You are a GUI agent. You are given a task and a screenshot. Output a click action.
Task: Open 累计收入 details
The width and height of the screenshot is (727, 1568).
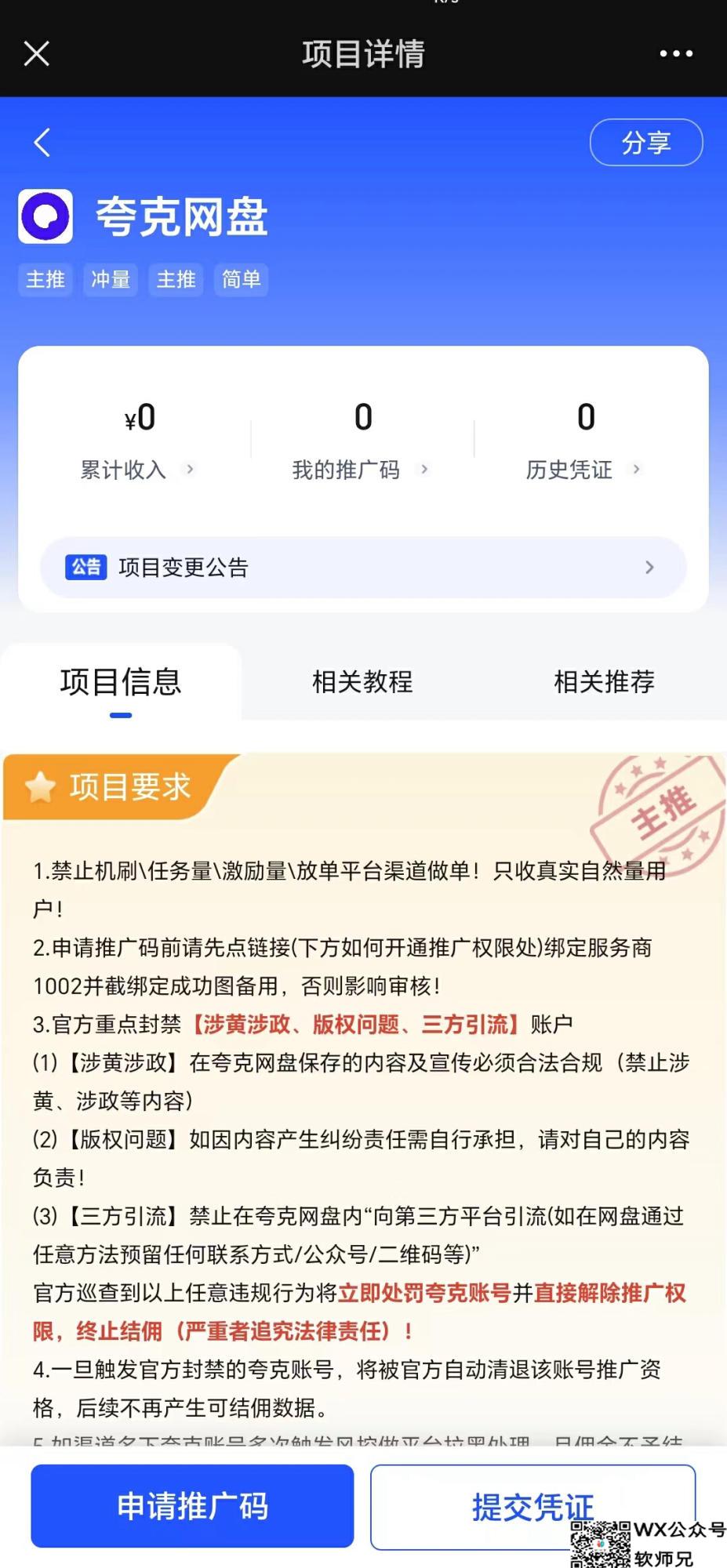(x=137, y=469)
